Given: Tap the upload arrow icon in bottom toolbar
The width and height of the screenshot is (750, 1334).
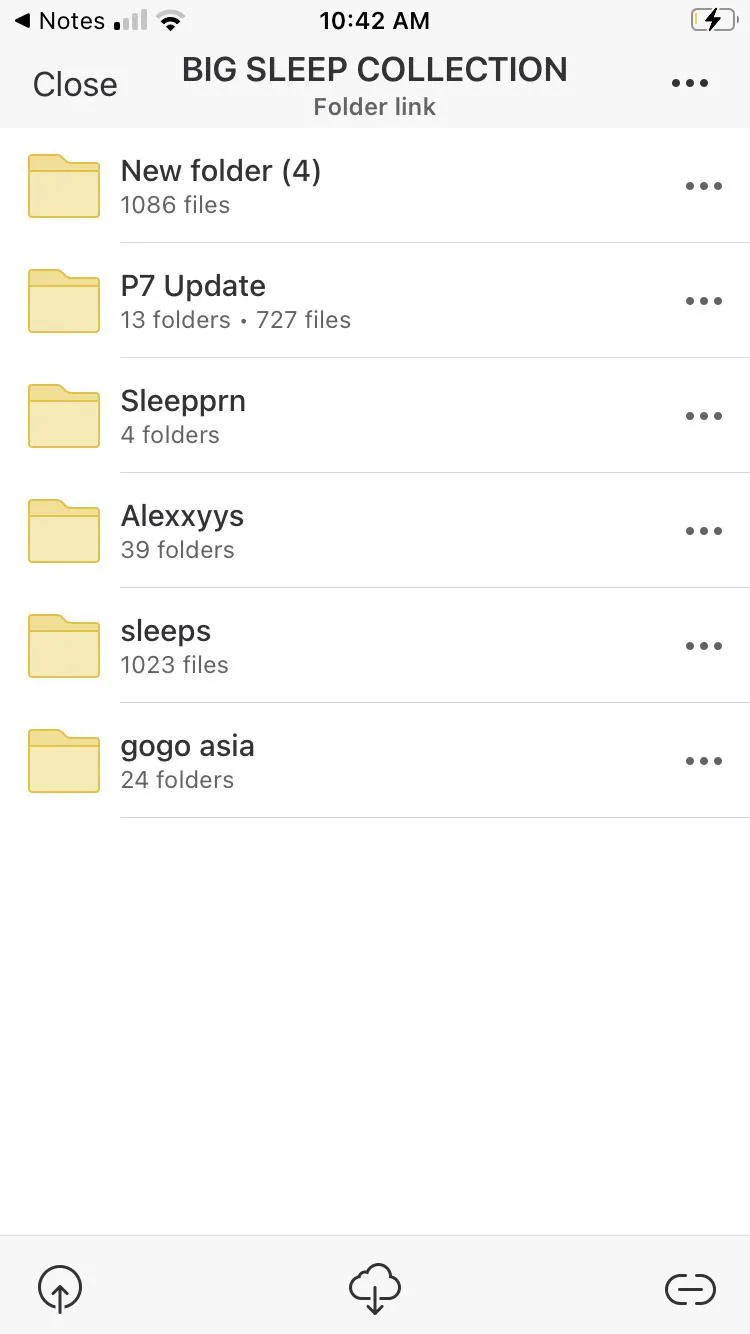Looking at the screenshot, I should tap(60, 1288).
